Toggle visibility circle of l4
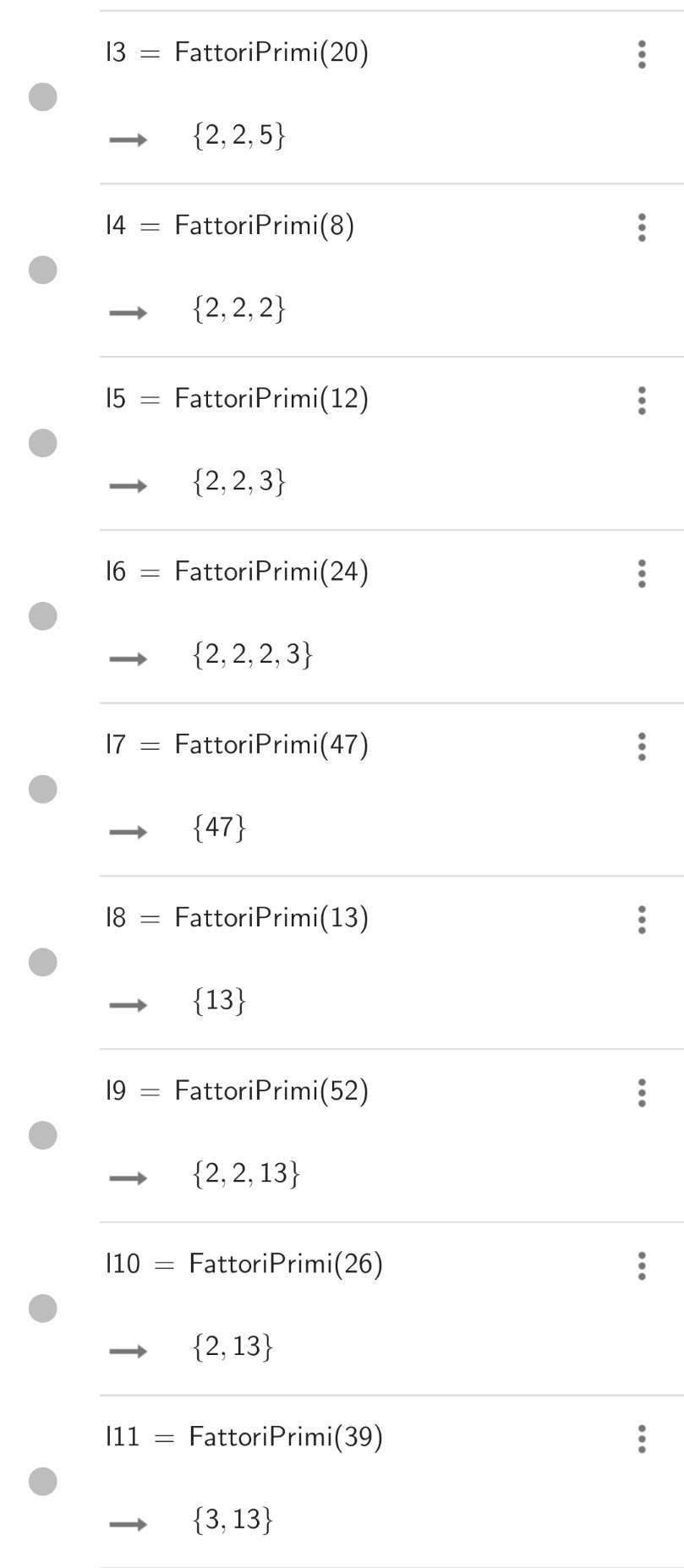Viewport: 684px width, 1568px height. [43, 270]
